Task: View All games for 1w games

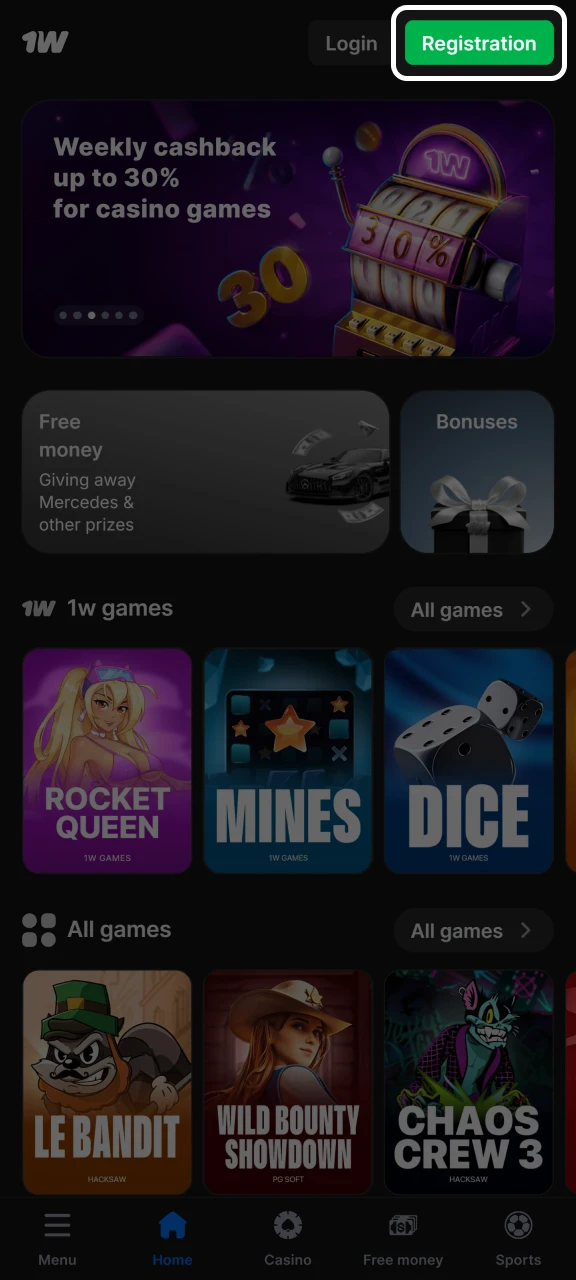Action: point(473,610)
